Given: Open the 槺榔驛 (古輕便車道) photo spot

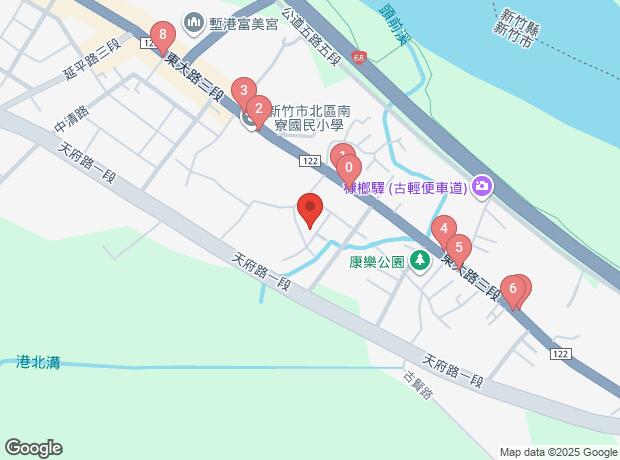Looking at the screenshot, I should pos(481,187).
